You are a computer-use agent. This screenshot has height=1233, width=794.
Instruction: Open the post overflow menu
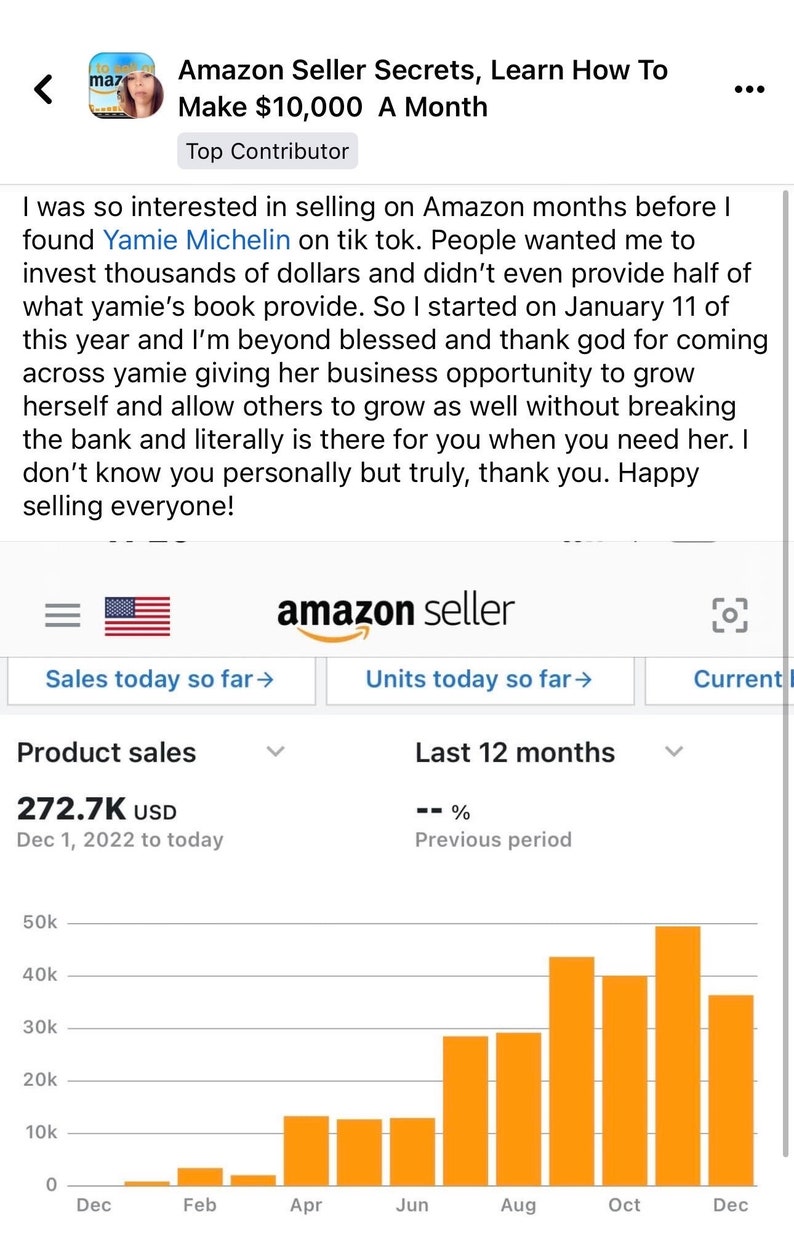click(748, 89)
